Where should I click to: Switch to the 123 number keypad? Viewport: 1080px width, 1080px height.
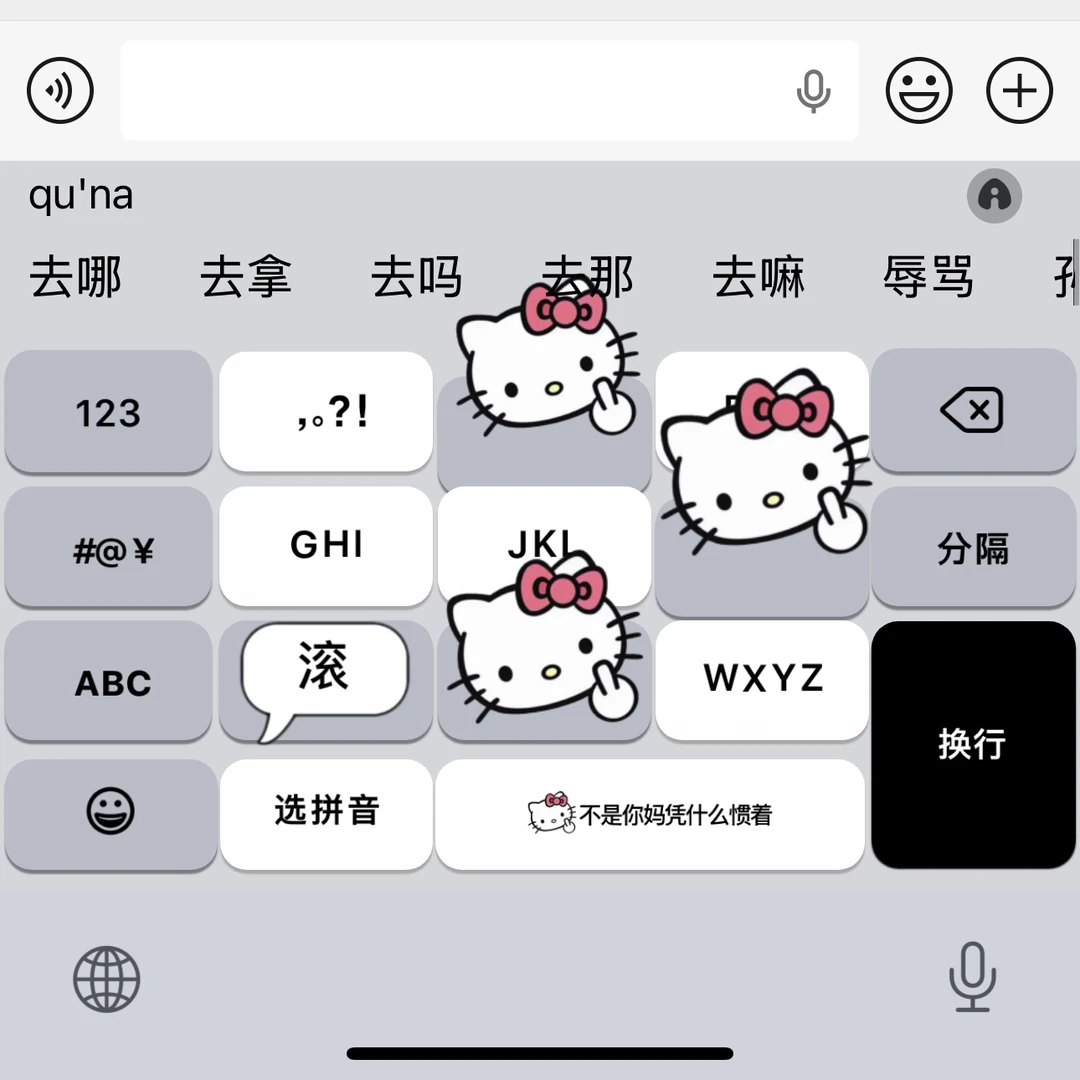point(108,411)
